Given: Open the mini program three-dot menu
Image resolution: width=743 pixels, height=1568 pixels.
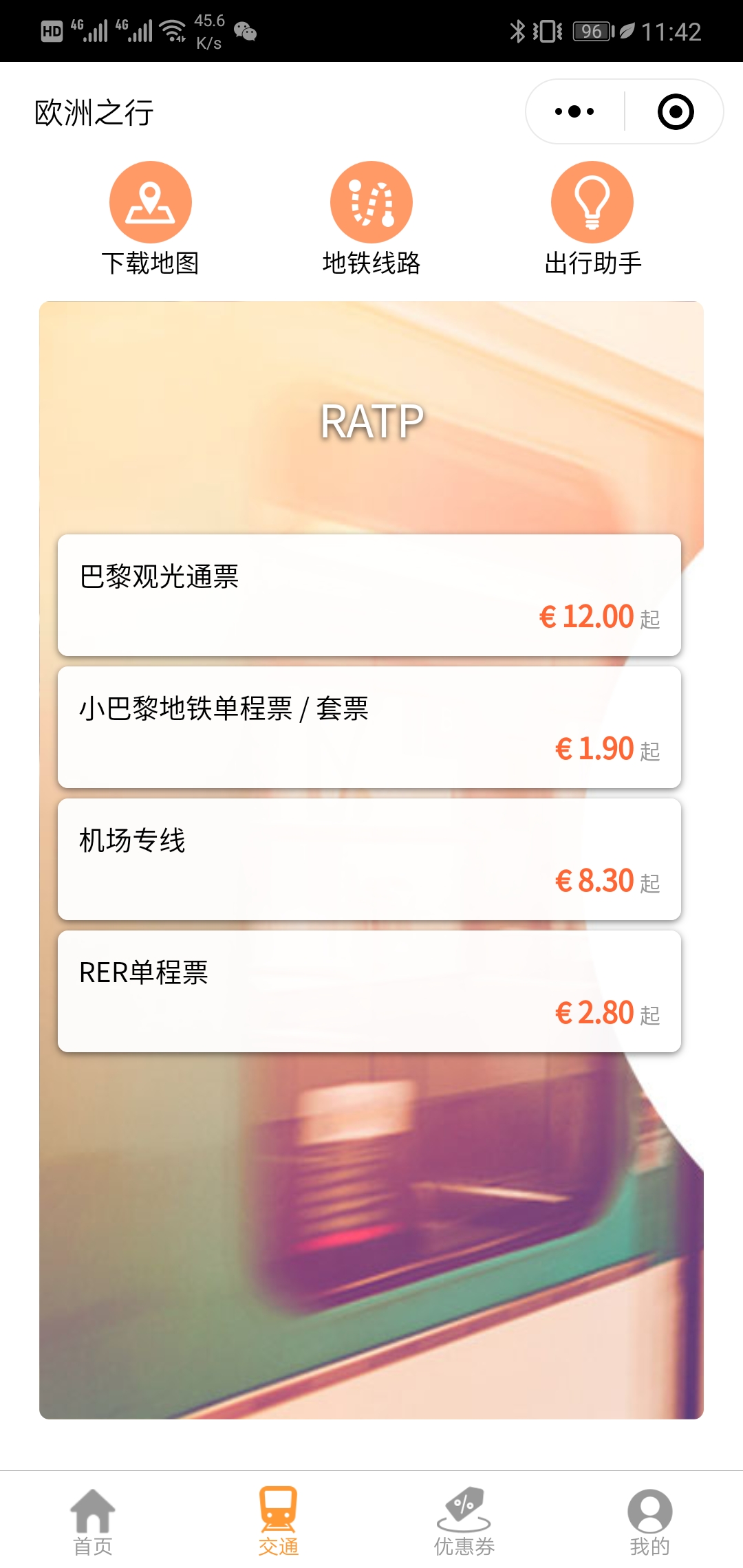Looking at the screenshot, I should pyautogui.click(x=575, y=111).
